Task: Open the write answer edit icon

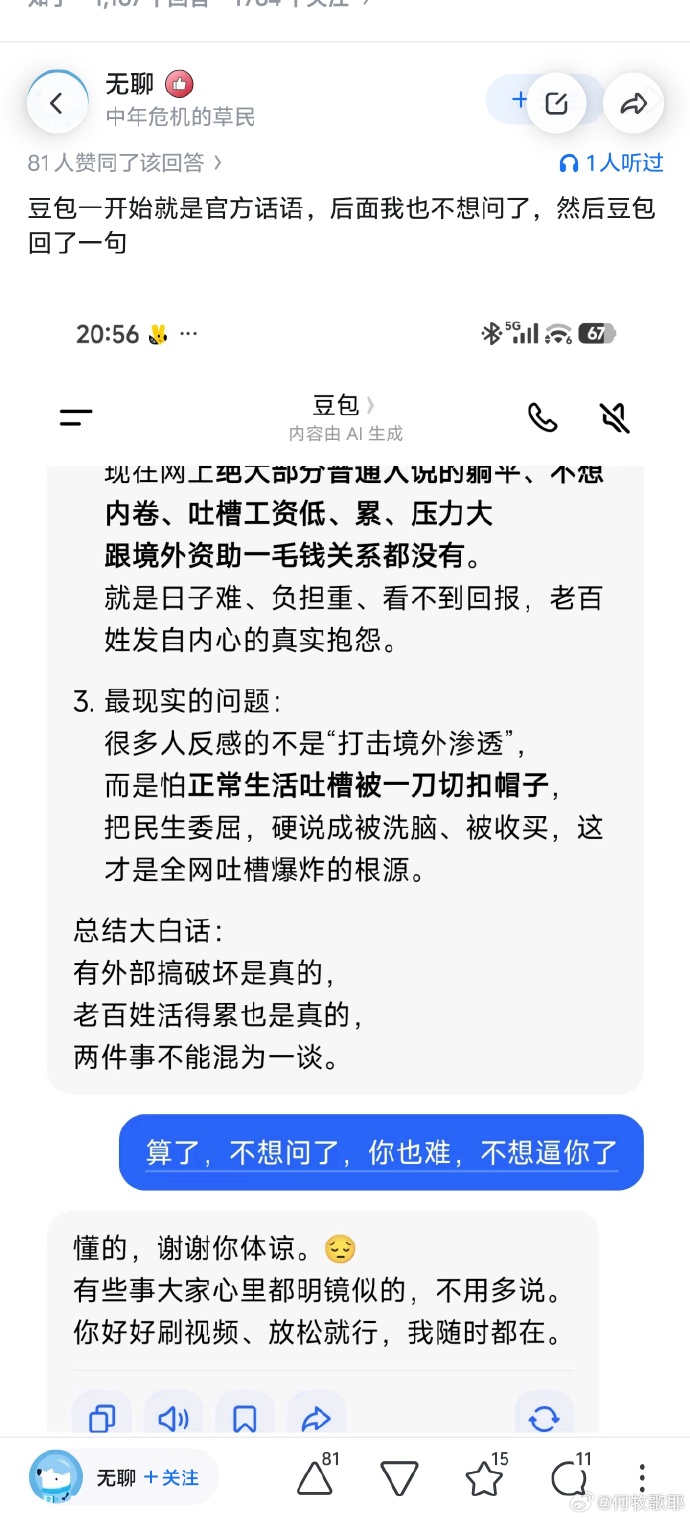Action: [556, 103]
